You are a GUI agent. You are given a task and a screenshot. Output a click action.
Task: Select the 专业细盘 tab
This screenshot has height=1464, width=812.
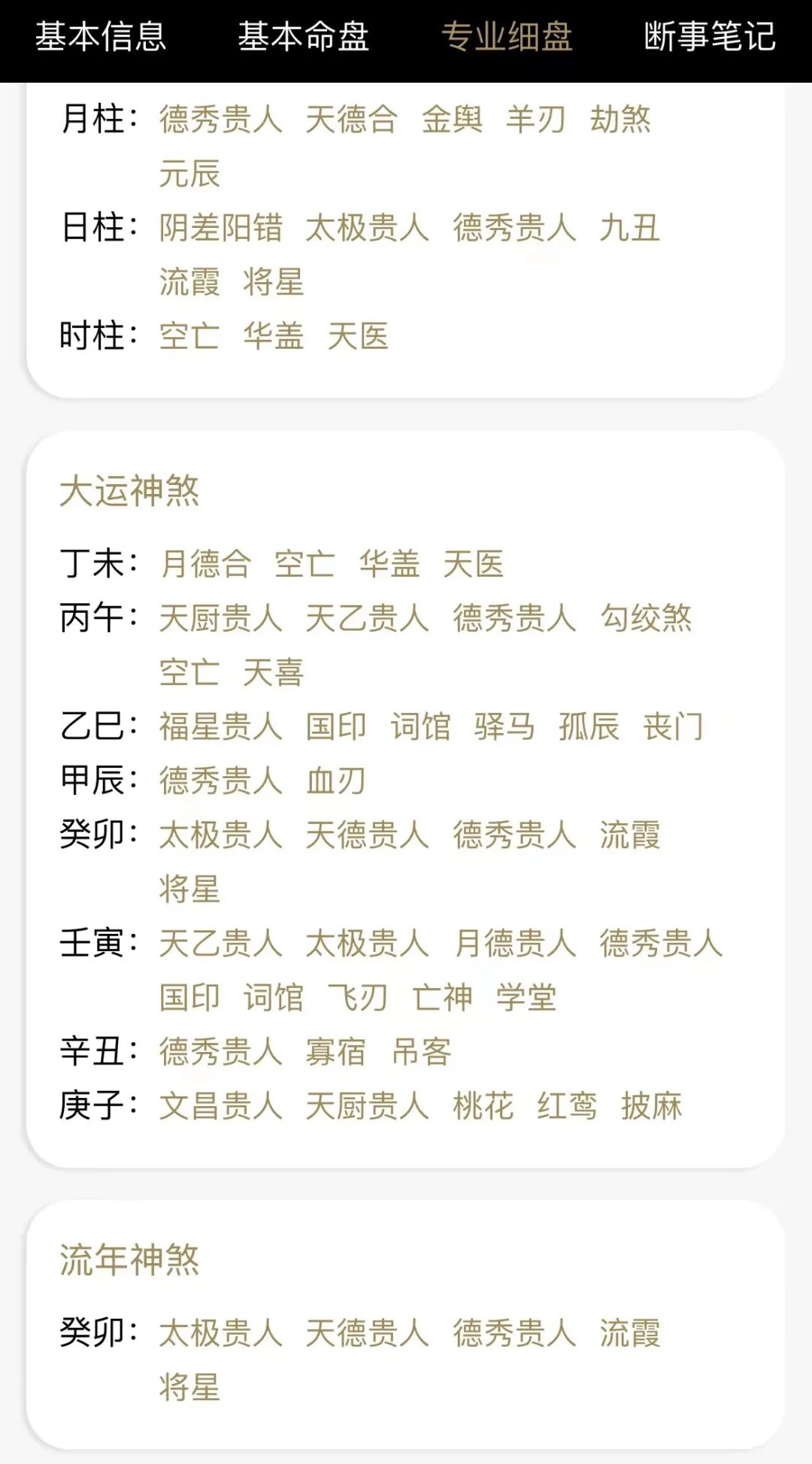(507, 36)
